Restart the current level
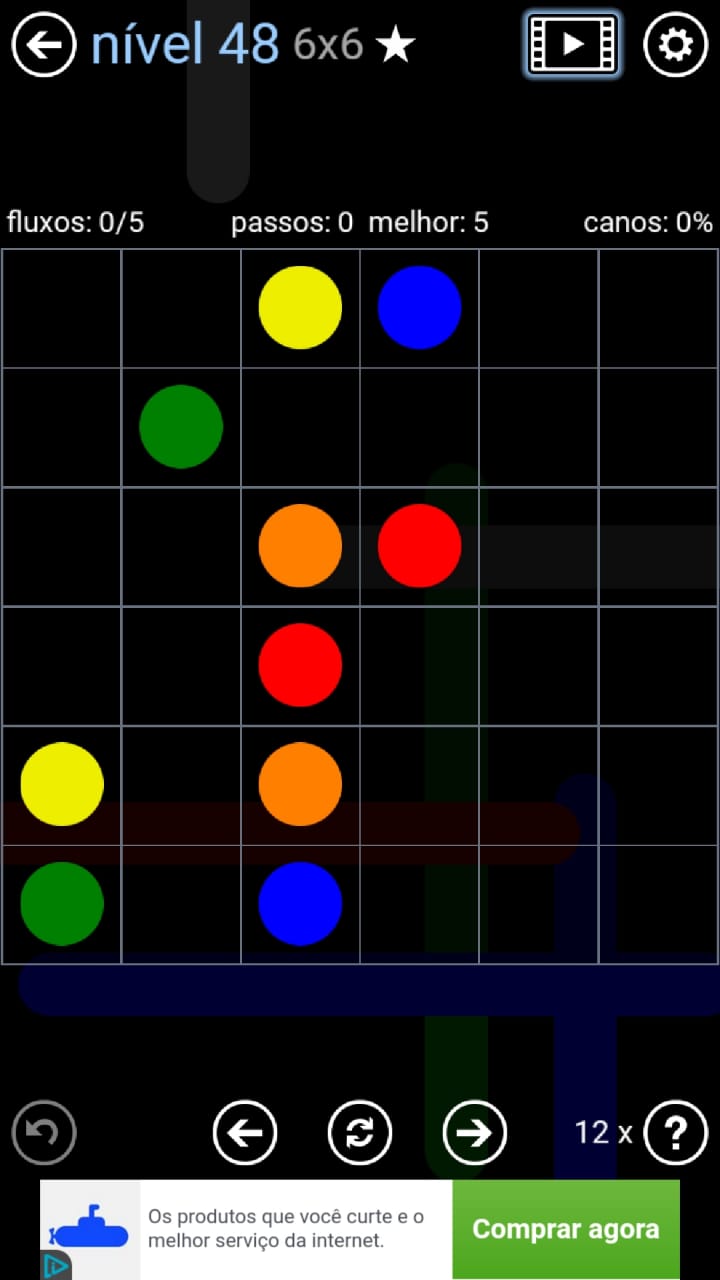 point(360,1132)
